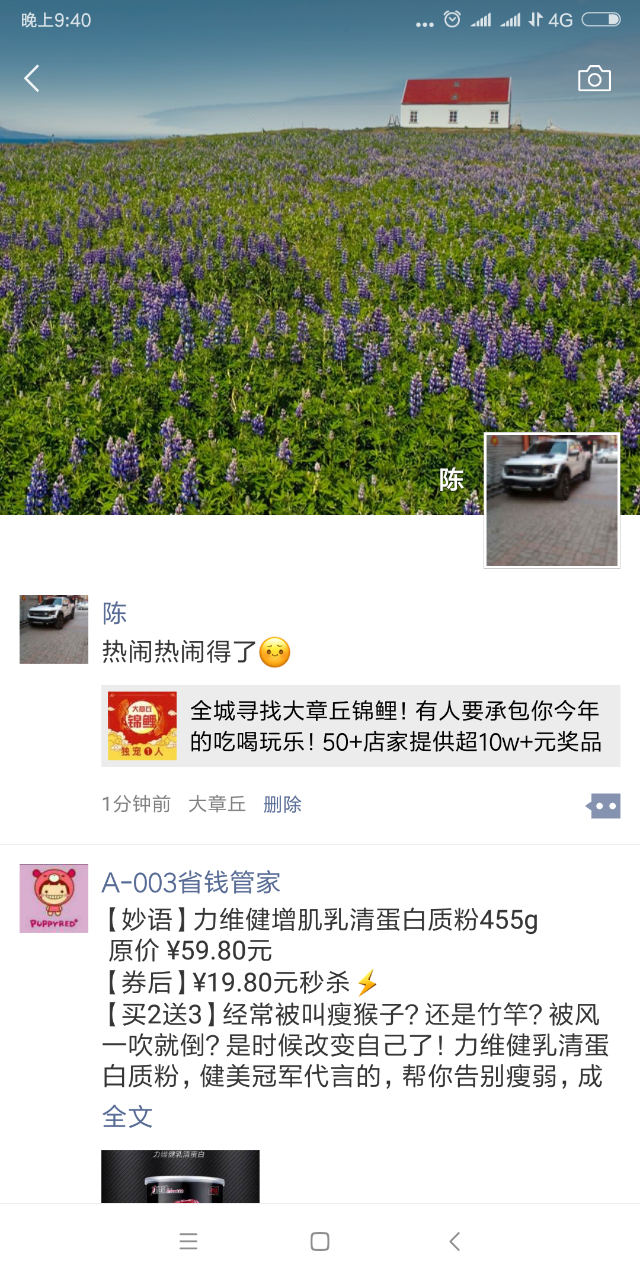The height and width of the screenshot is (1280, 640).
Task: Delete 陈's post with 删除
Action: point(282,804)
